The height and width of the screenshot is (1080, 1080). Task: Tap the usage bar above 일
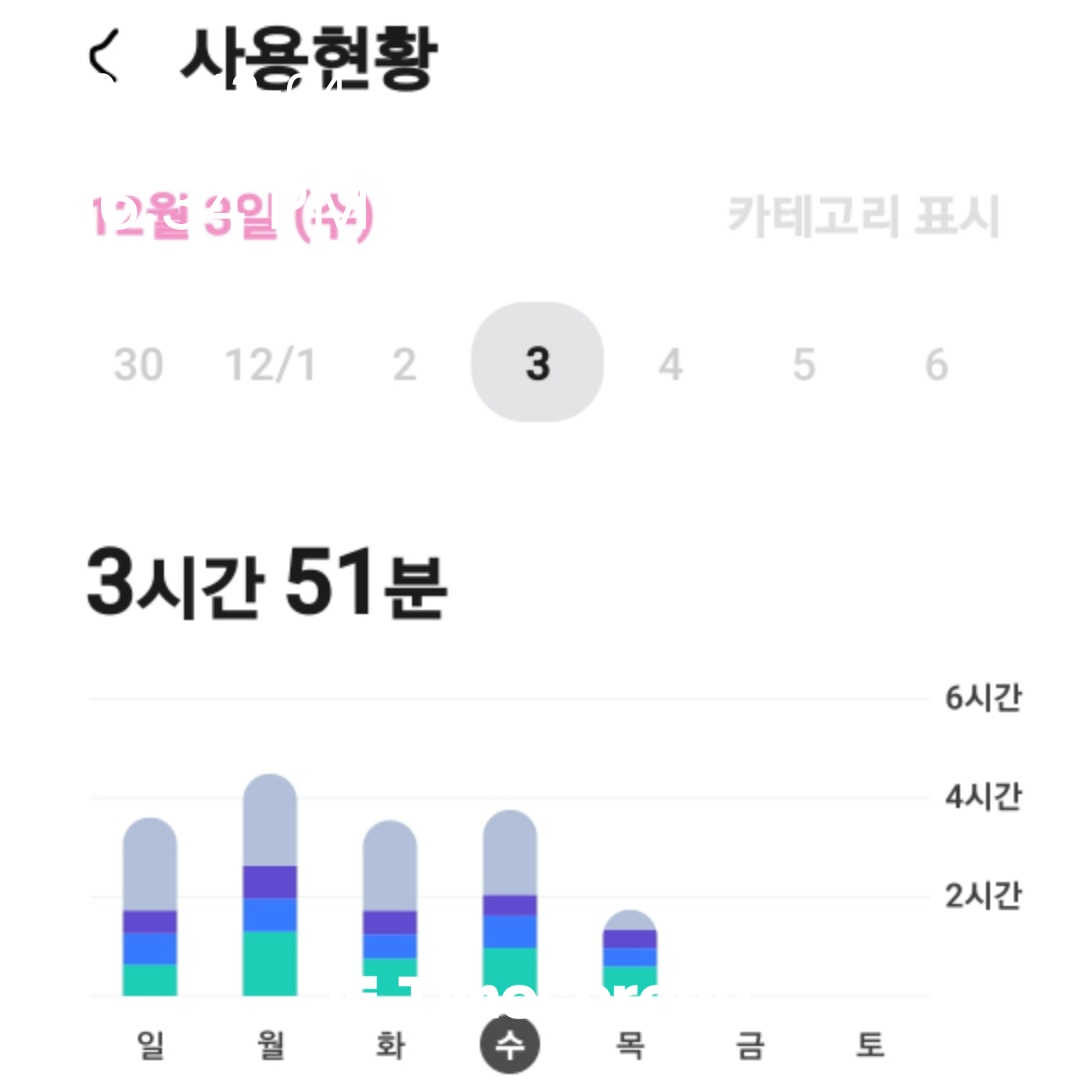click(x=150, y=908)
